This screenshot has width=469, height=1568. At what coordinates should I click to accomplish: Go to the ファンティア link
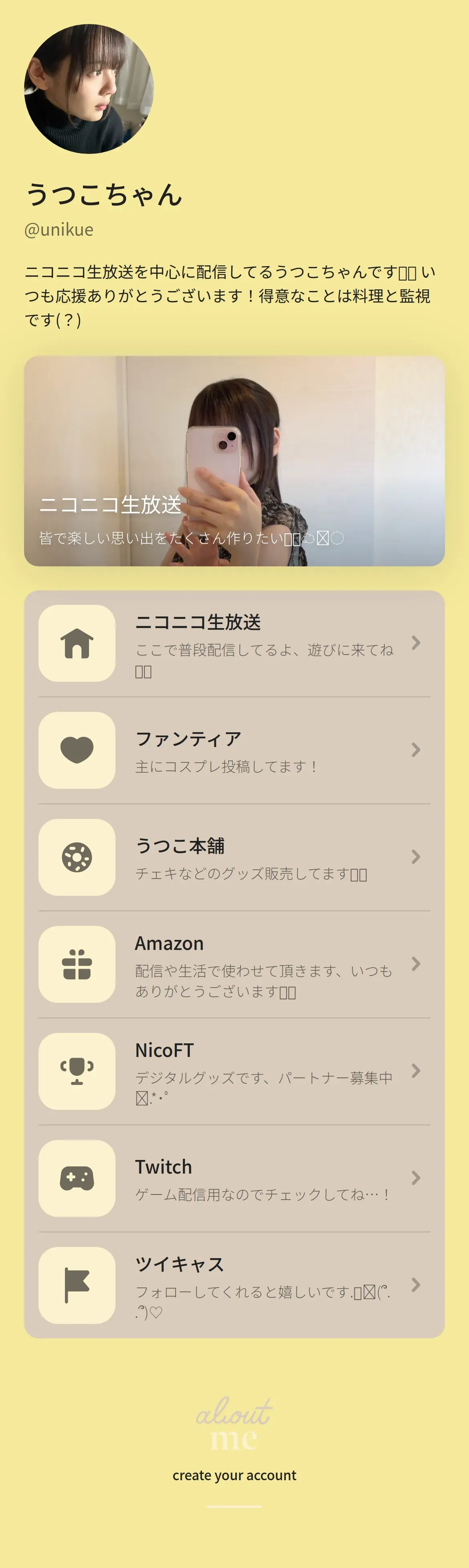coord(234,750)
